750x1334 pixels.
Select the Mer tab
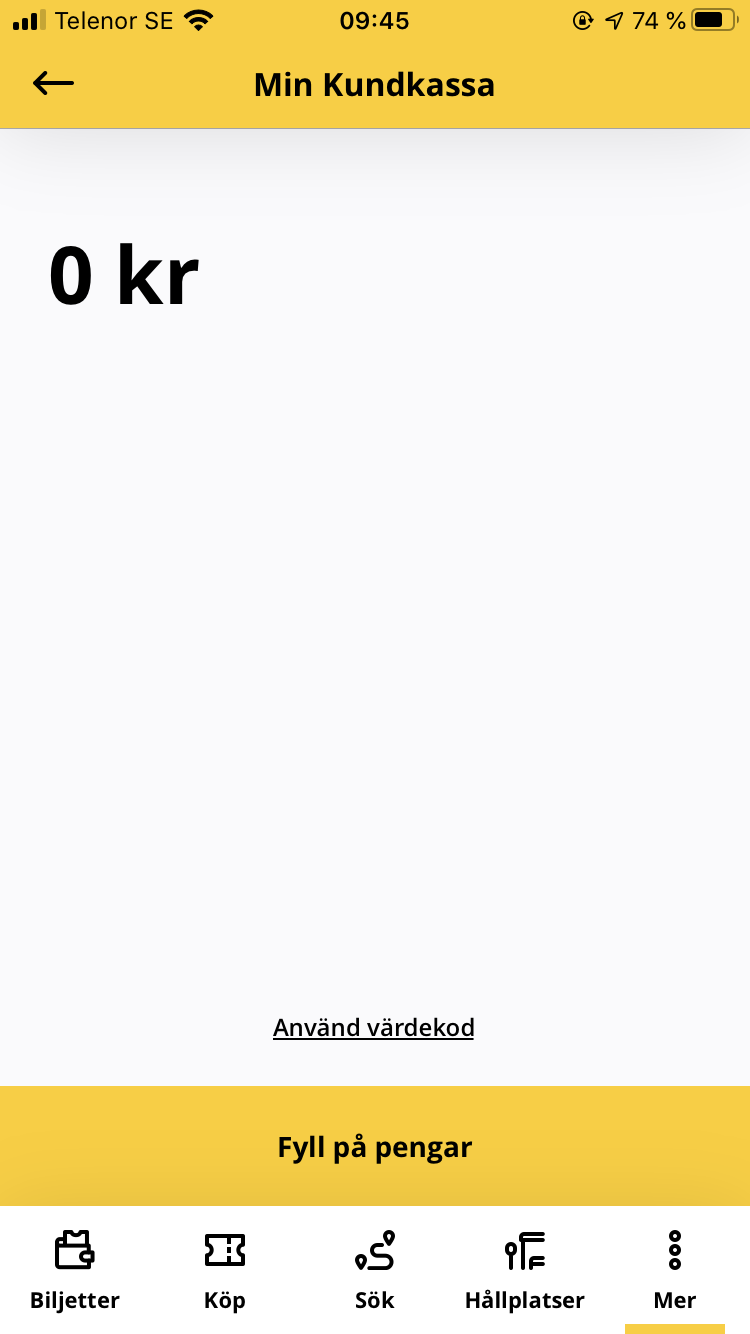(675, 1270)
